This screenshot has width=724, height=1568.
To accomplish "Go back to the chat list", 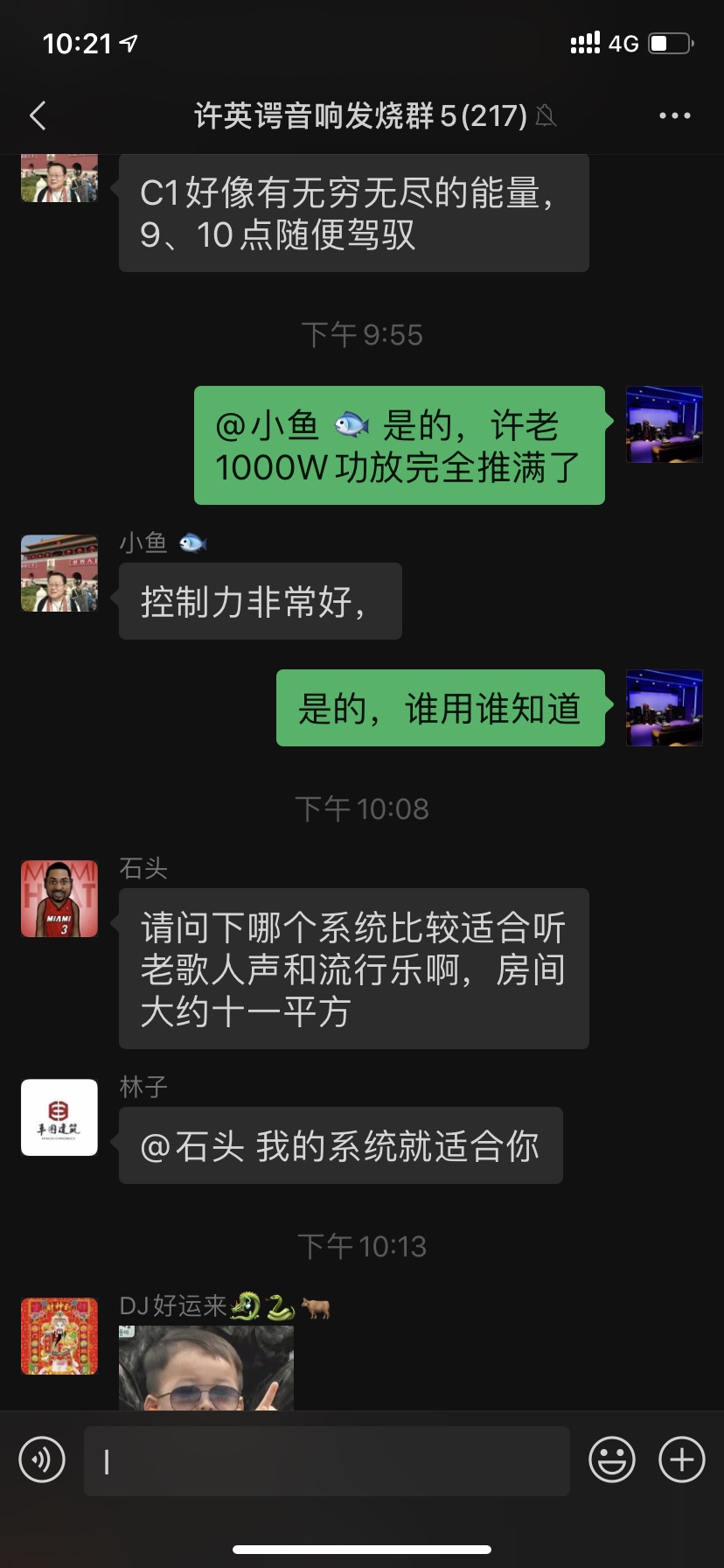I will (x=38, y=115).
